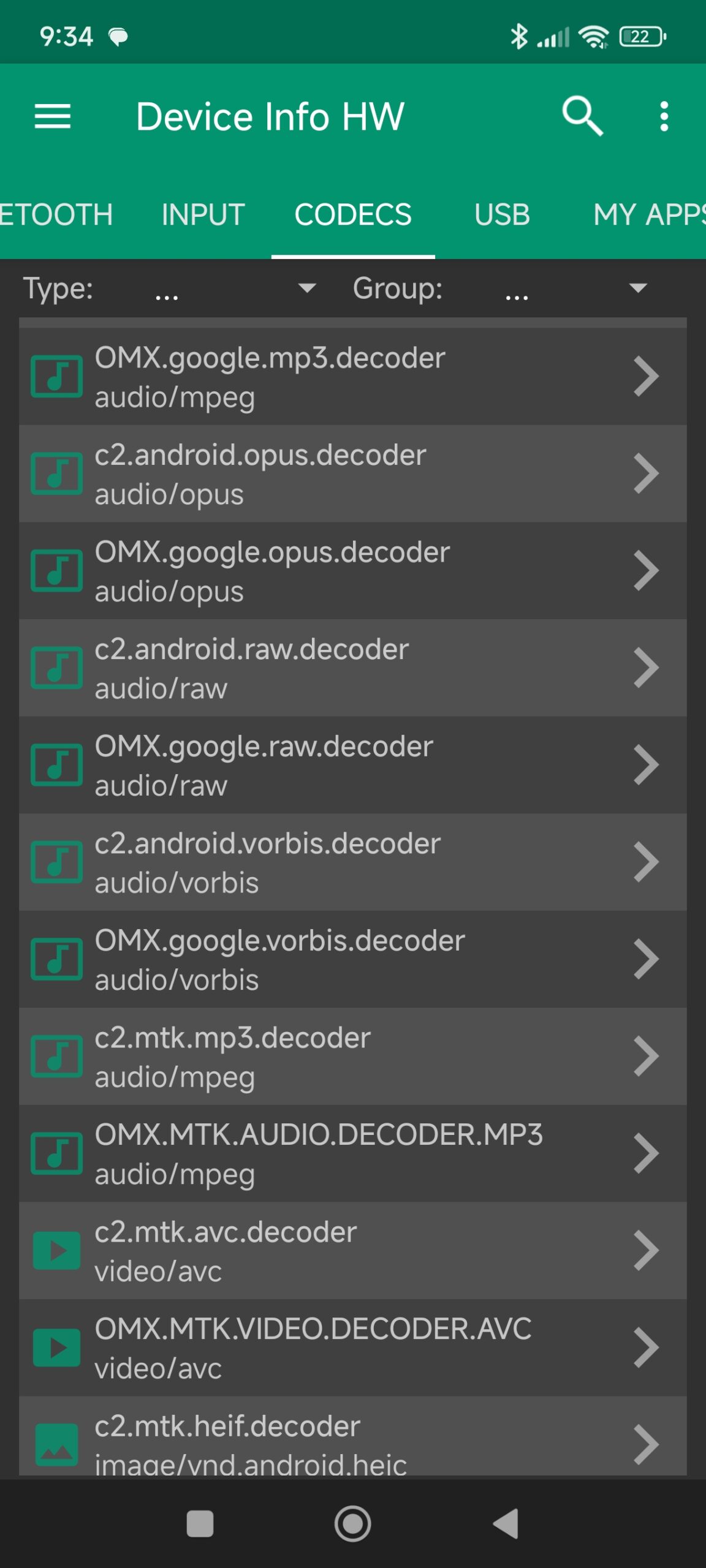Image resolution: width=706 pixels, height=1568 pixels.
Task: Open OMX.google.raw.decoder entry
Action: pos(352,765)
